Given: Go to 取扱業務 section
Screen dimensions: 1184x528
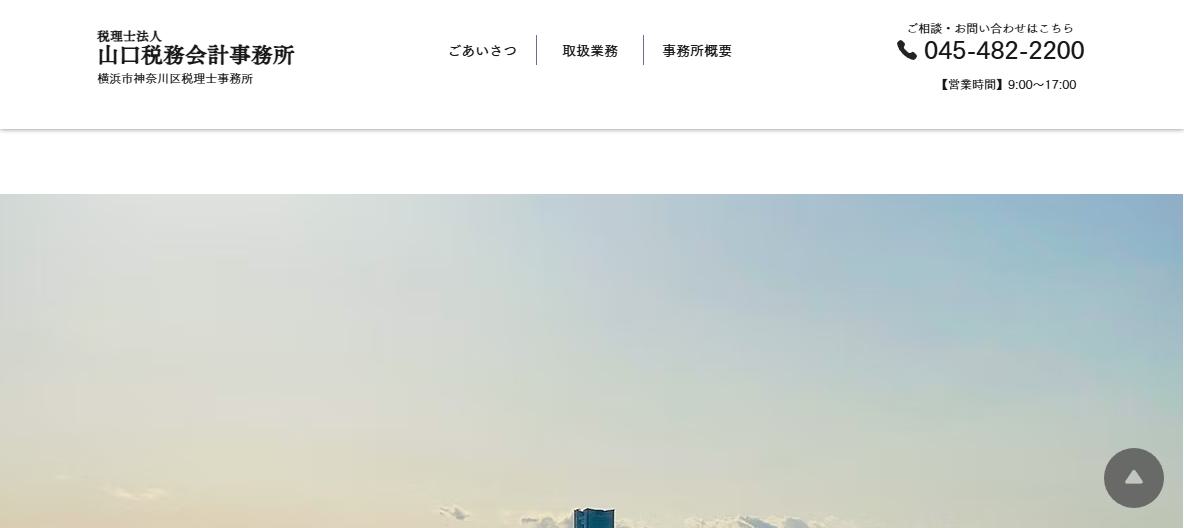Looking at the screenshot, I should [590, 51].
